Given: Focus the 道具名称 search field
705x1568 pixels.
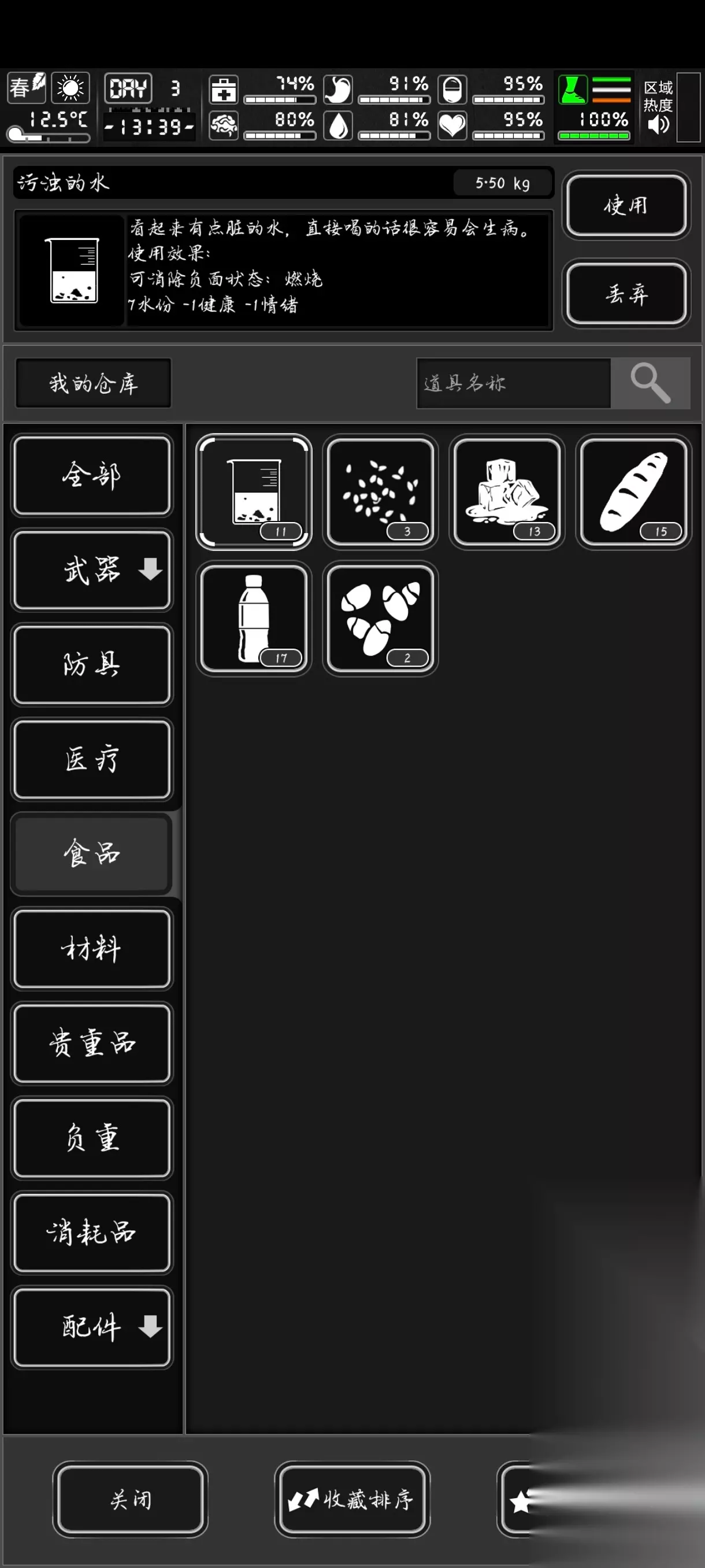Looking at the screenshot, I should (513, 383).
